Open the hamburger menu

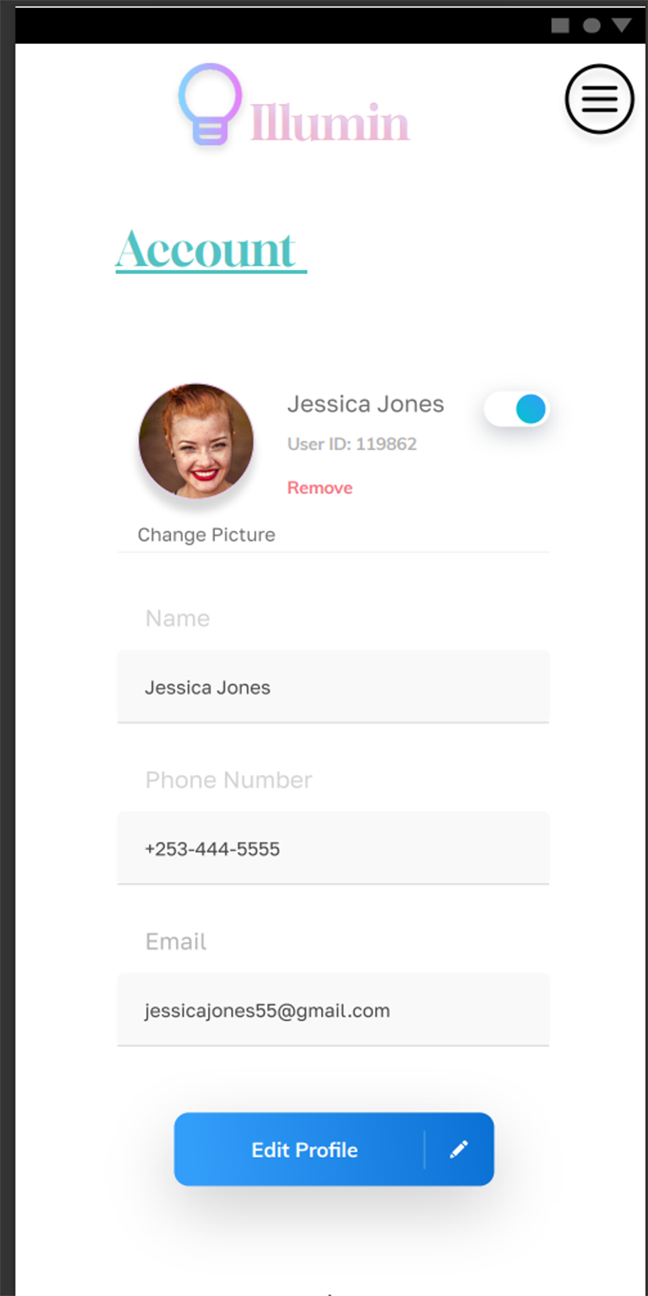click(x=599, y=99)
